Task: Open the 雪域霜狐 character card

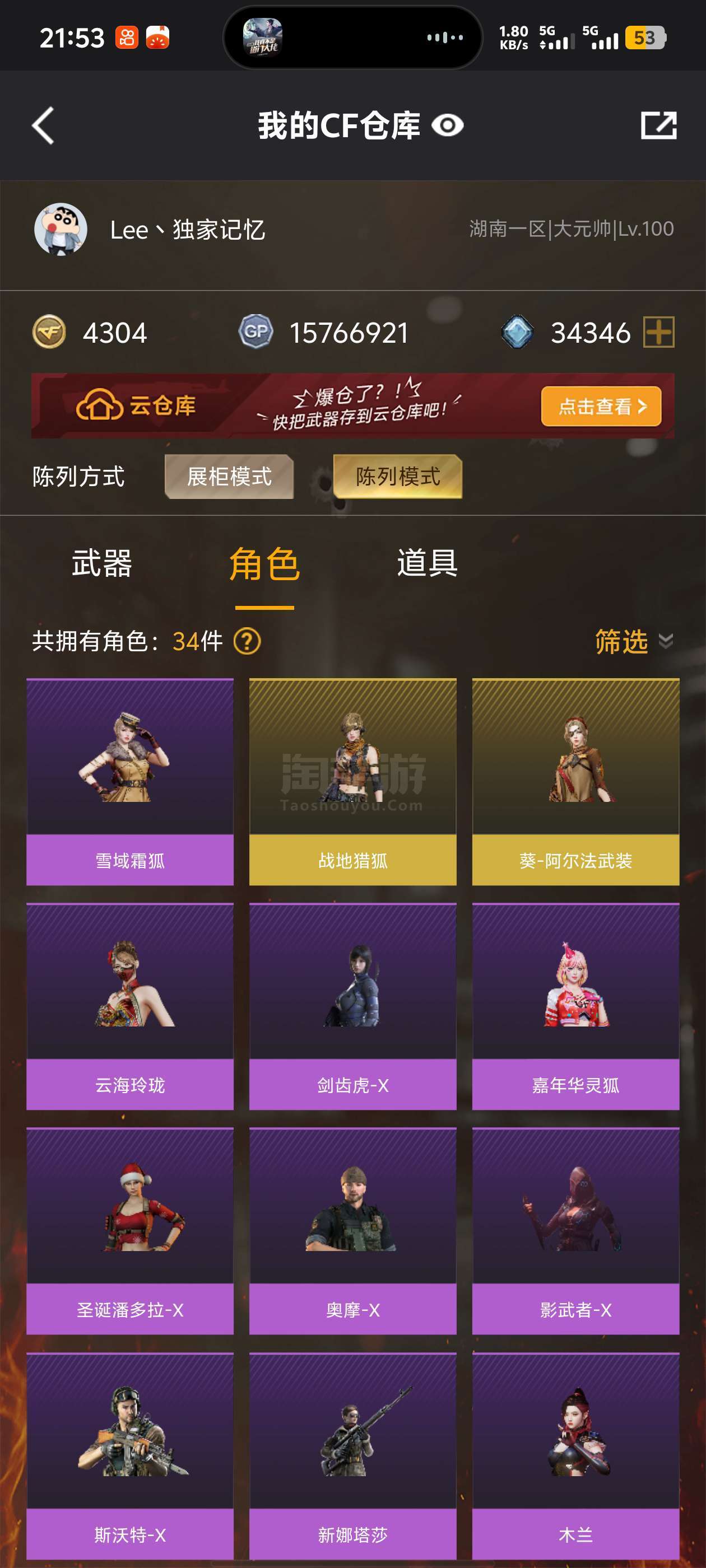Action: (x=130, y=782)
